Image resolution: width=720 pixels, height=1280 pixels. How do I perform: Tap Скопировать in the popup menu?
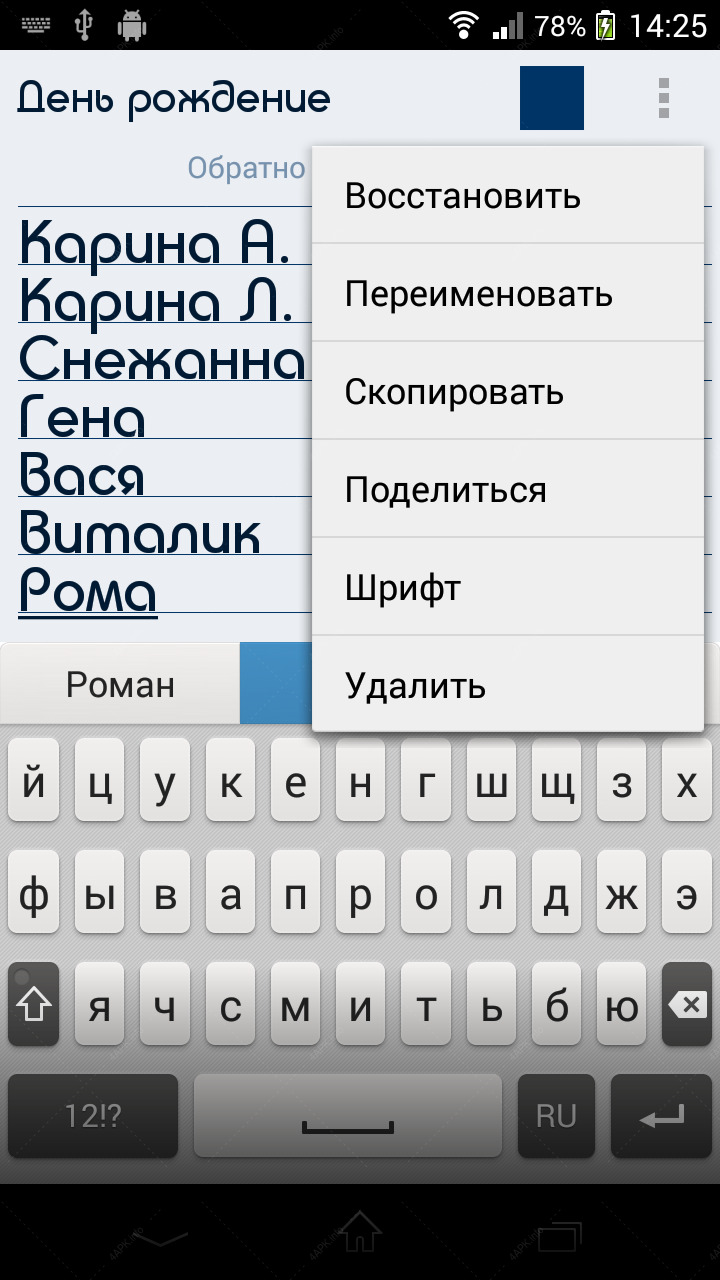(x=508, y=392)
